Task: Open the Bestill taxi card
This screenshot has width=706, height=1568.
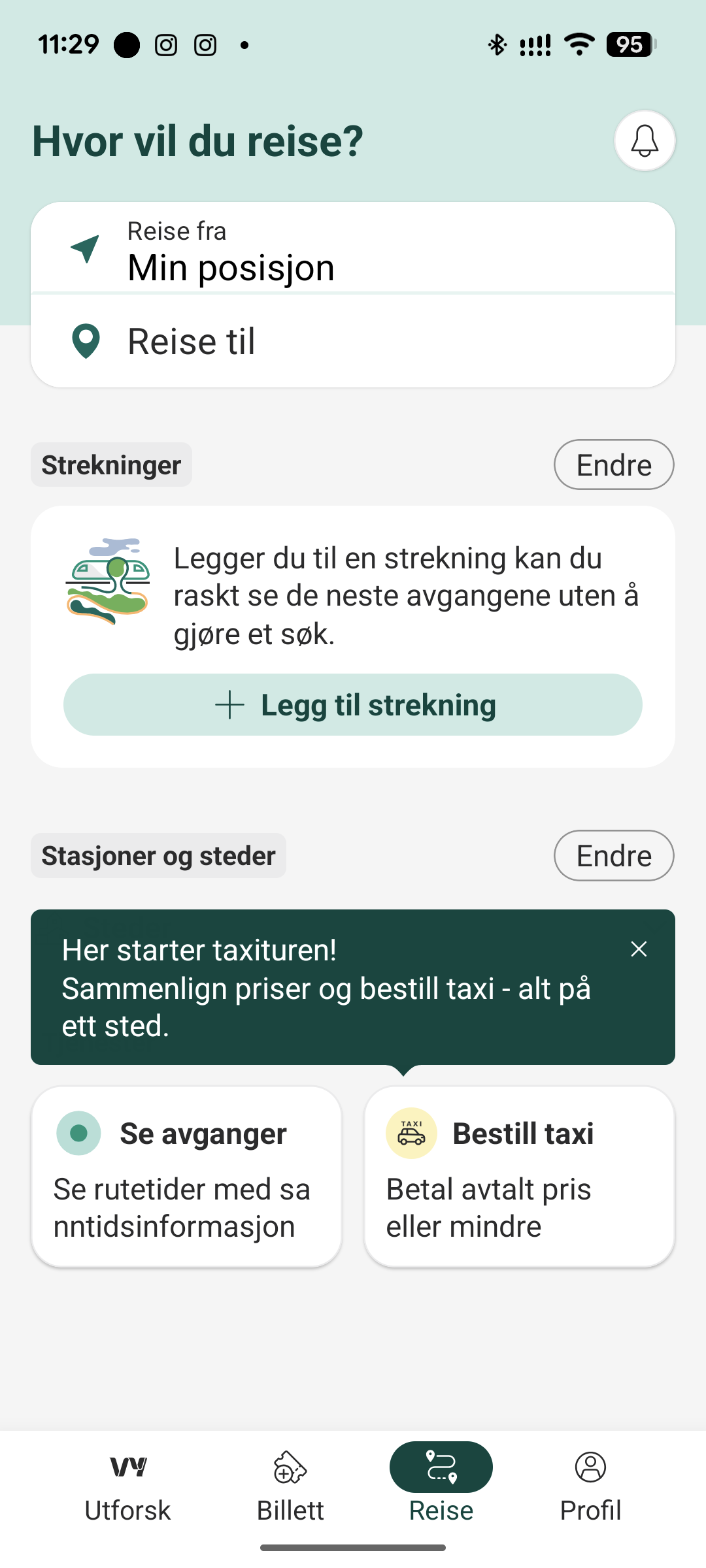Action: click(519, 1176)
